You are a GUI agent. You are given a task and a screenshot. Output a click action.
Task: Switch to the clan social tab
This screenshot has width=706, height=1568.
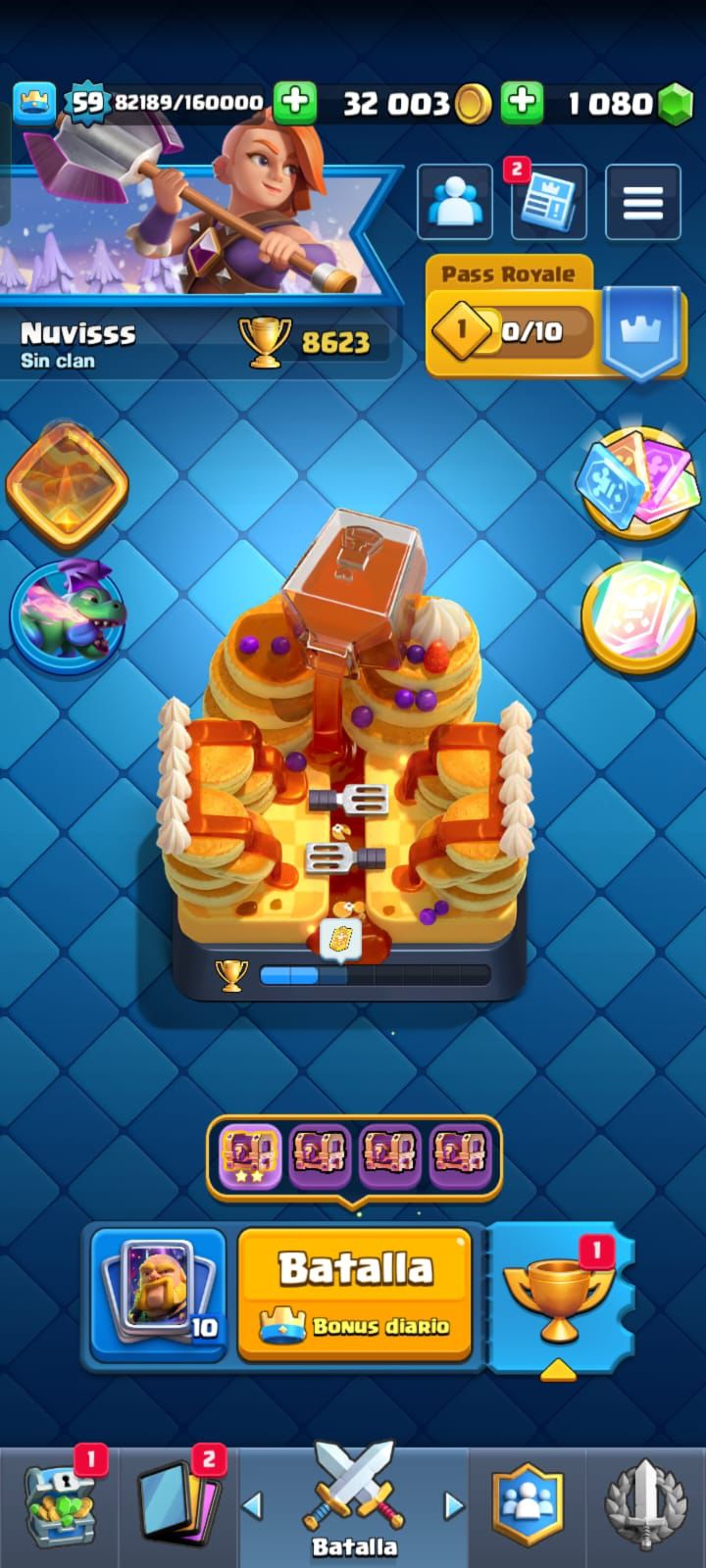pos(529,1504)
